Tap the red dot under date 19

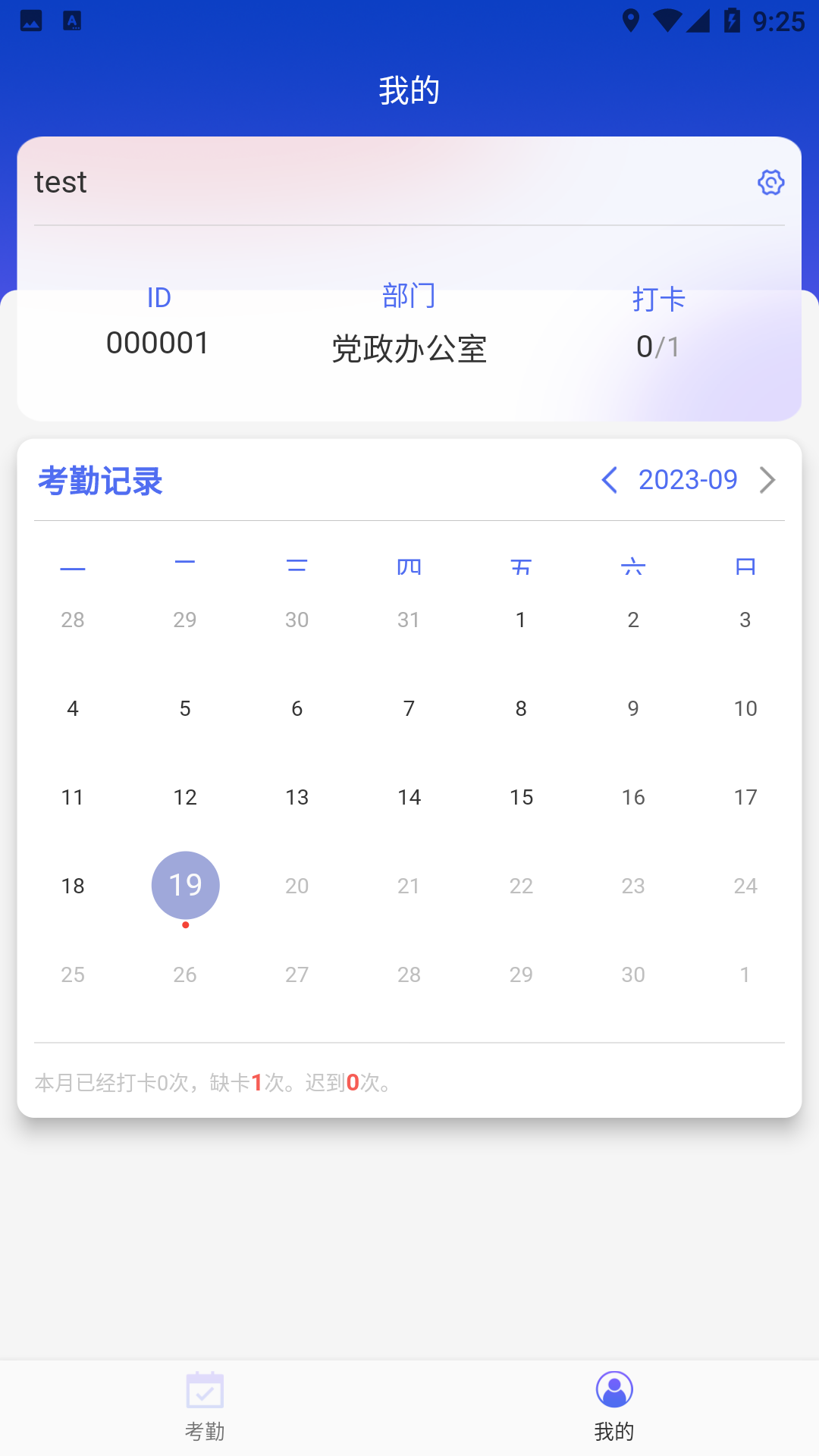coord(184,925)
